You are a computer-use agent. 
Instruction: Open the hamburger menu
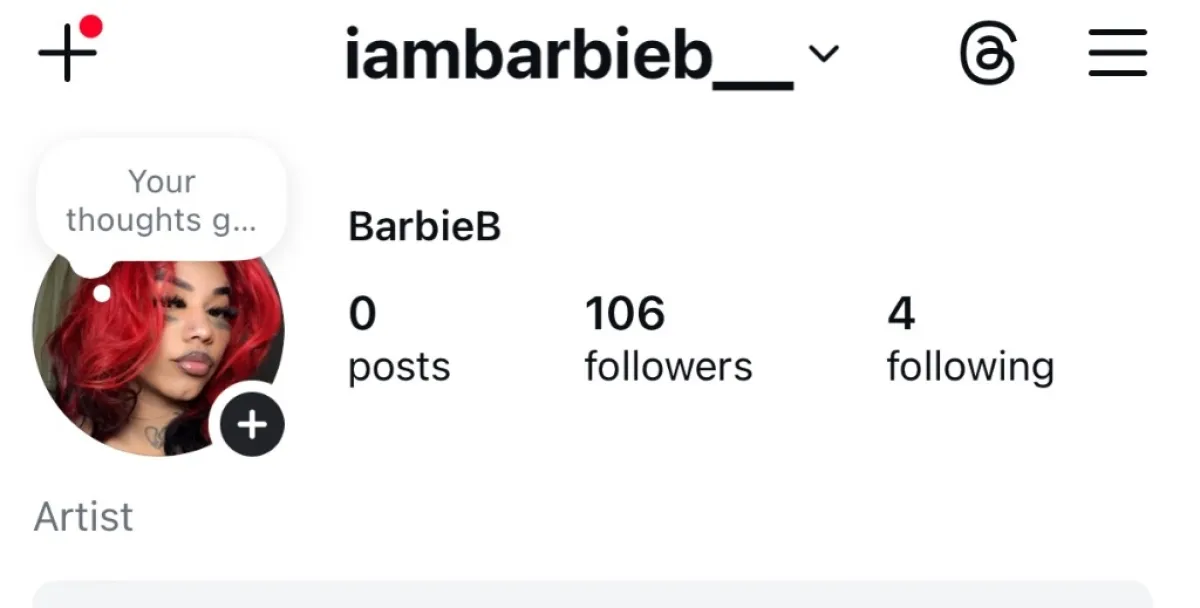pyautogui.click(x=1117, y=54)
